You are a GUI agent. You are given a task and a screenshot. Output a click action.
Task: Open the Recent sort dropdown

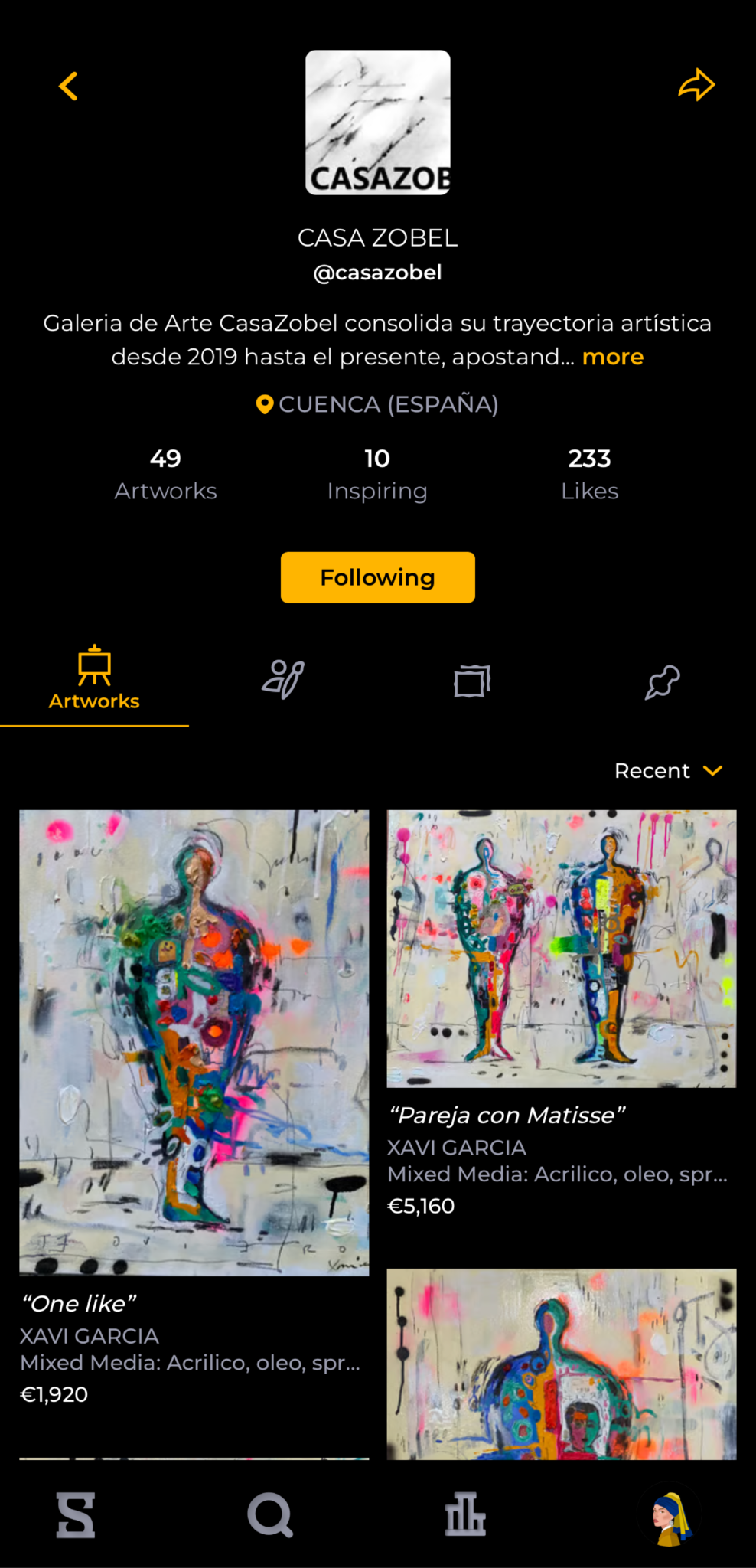[x=668, y=770]
